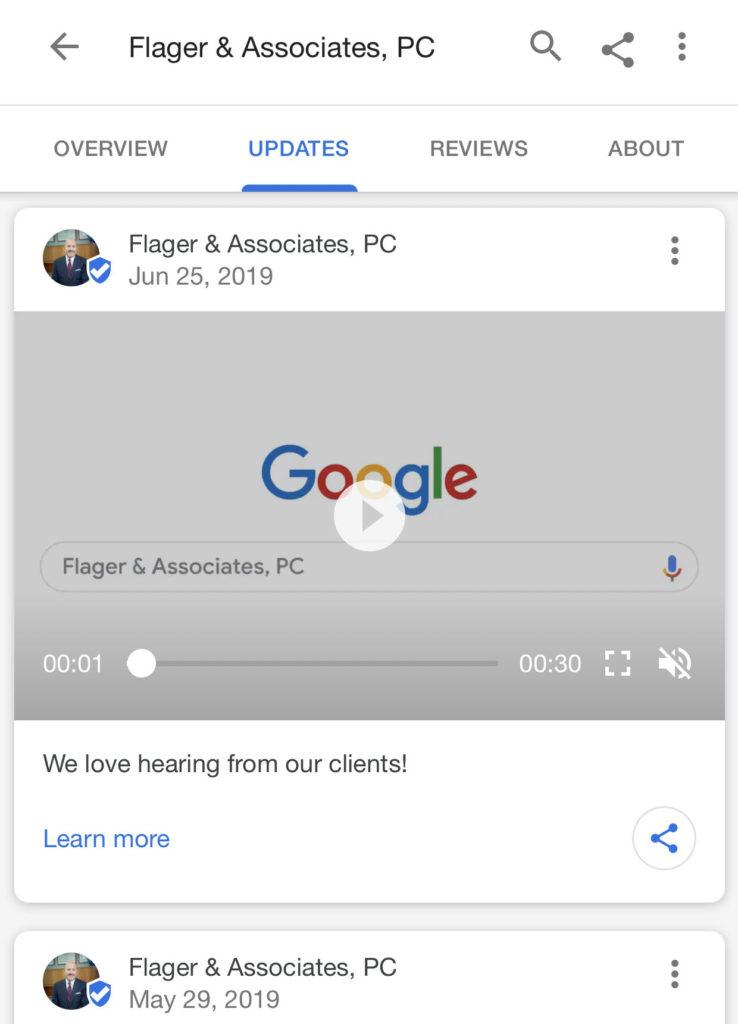The height and width of the screenshot is (1024, 738).
Task: Open the About tab
Action: 646,149
